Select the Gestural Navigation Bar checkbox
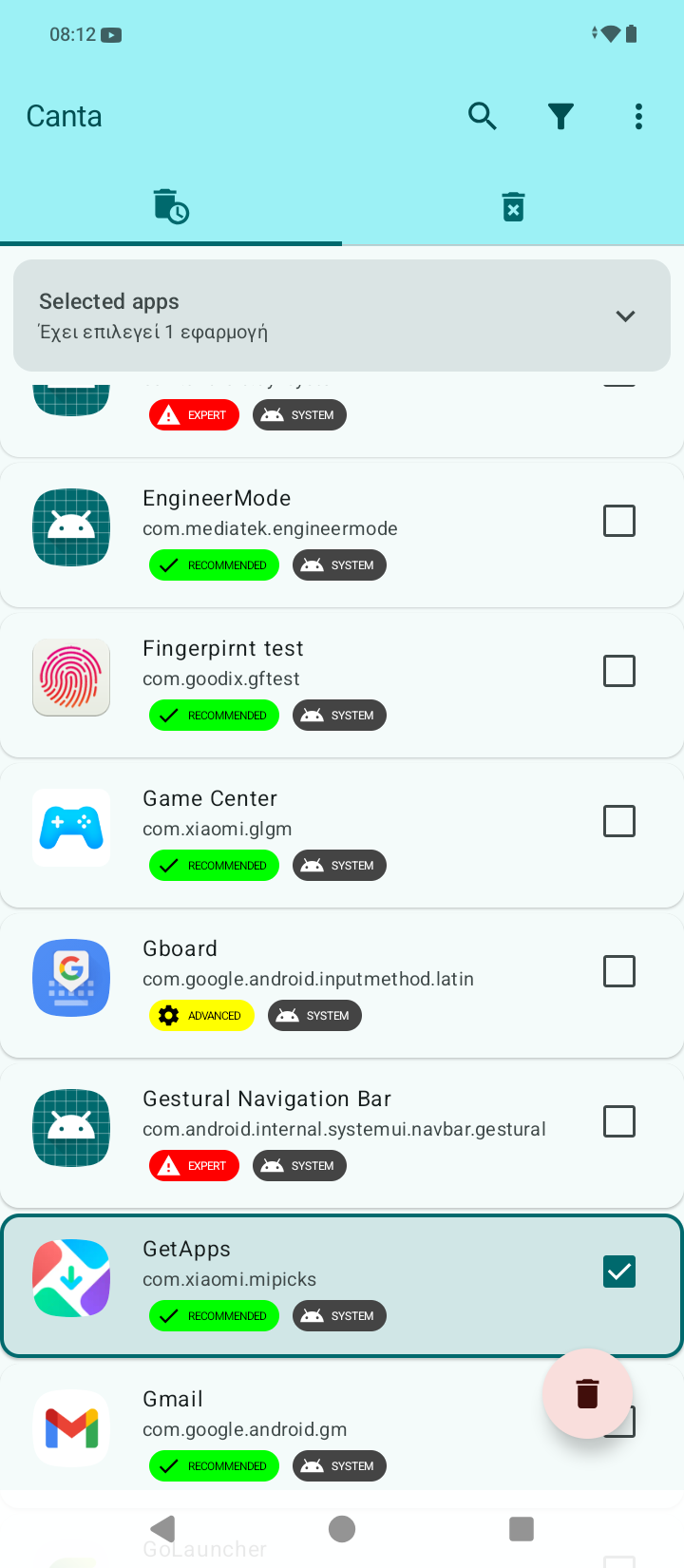Screen dimensions: 684x1568 coord(619,1121)
